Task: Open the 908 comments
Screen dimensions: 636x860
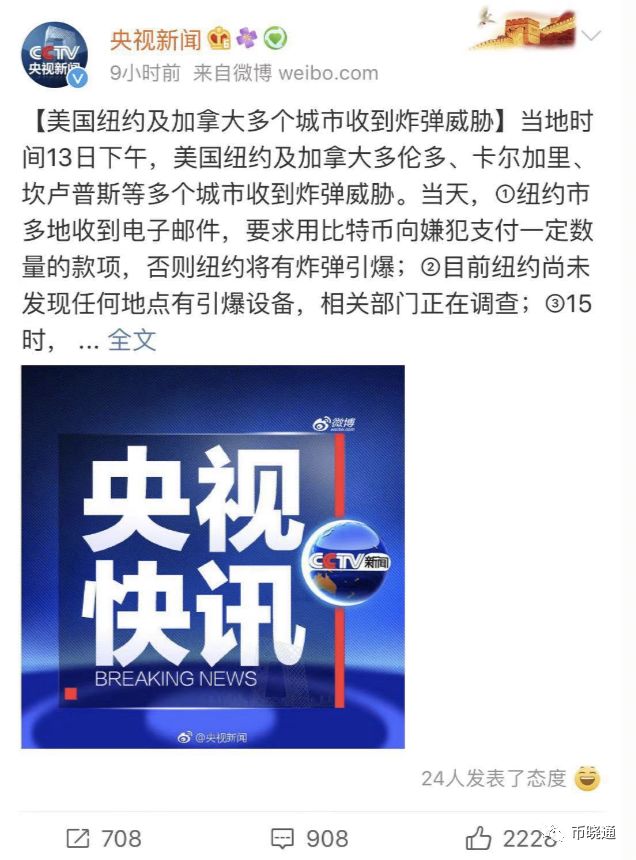Action: [310, 837]
